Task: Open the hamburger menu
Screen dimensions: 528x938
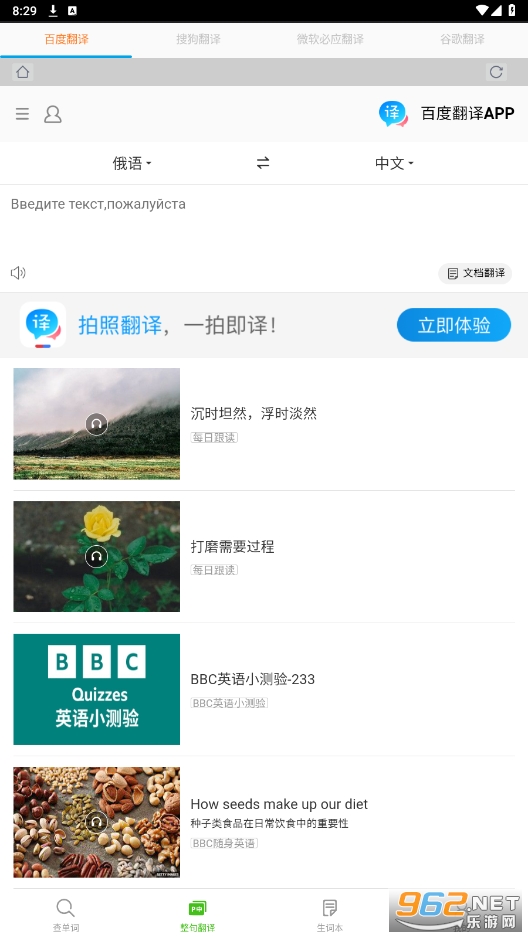Action: (x=22, y=114)
